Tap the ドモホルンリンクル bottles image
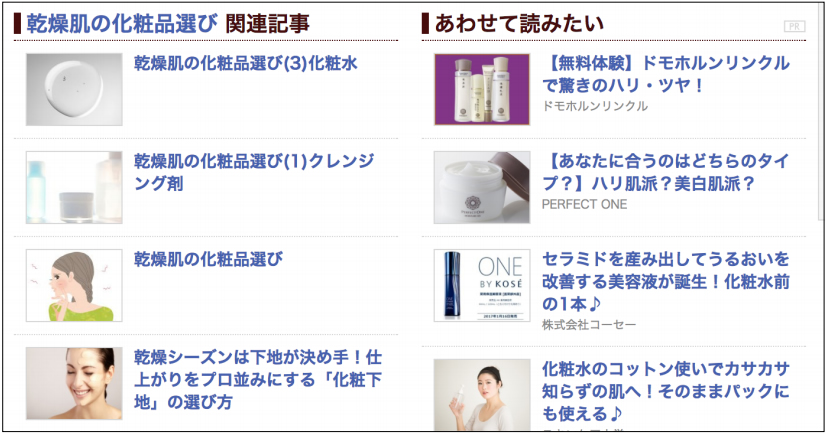The height and width of the screenshot is (434, 827). (482, 89)
